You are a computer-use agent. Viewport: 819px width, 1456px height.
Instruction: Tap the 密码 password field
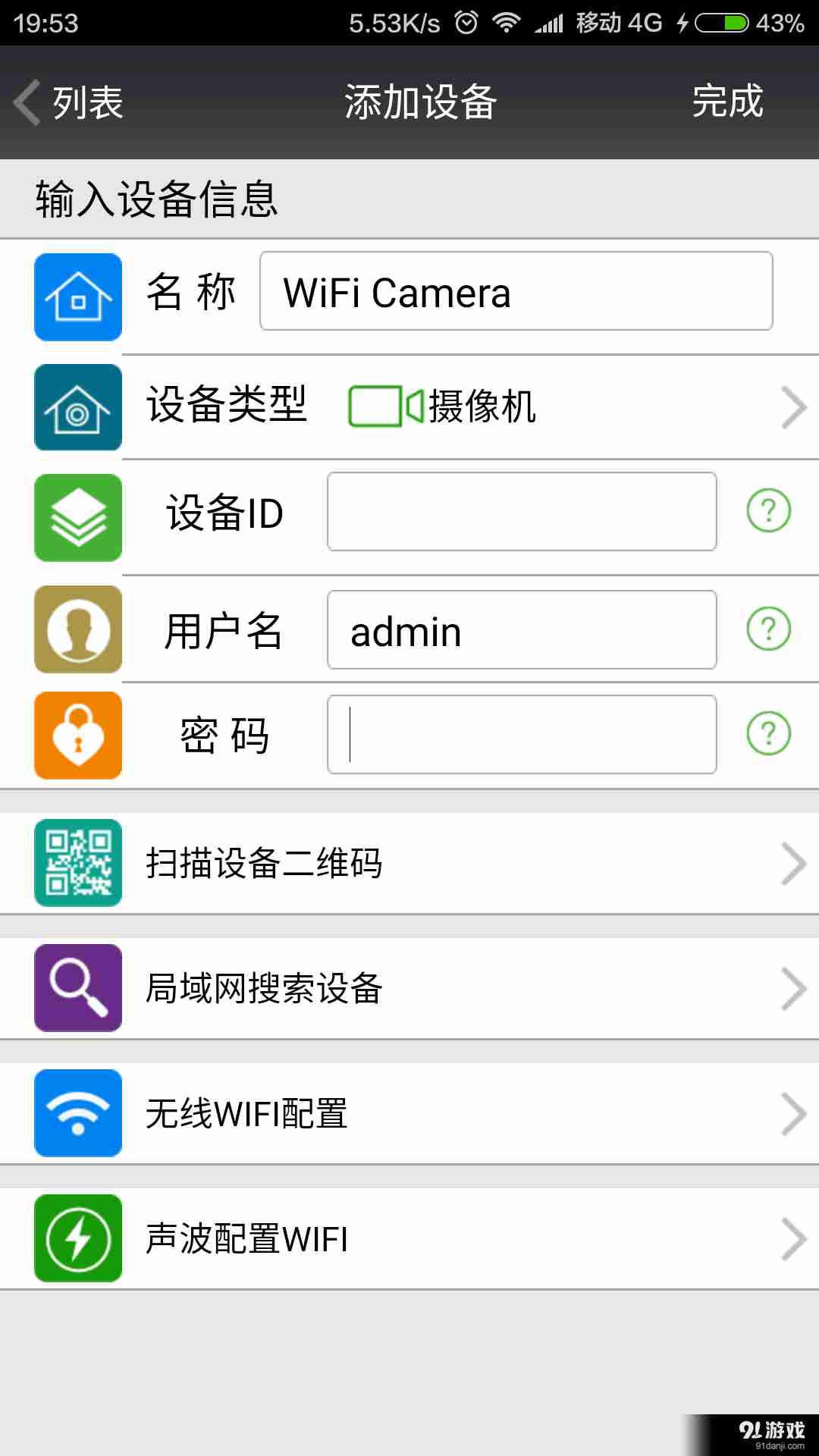point(522,735)
